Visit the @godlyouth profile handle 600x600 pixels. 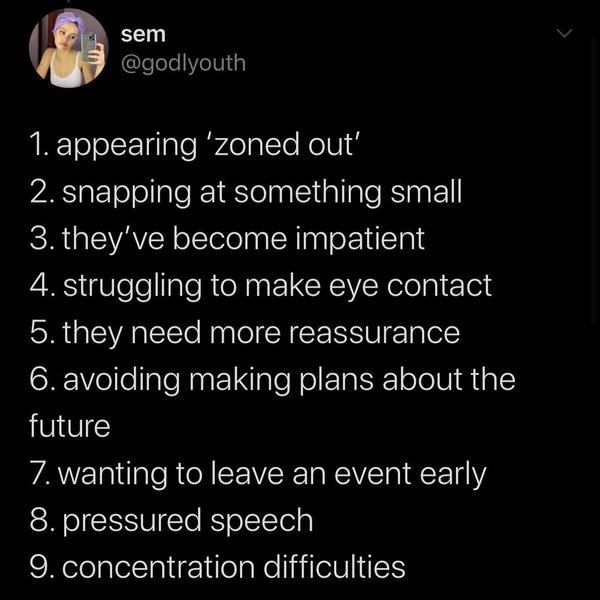click(181, 64)
